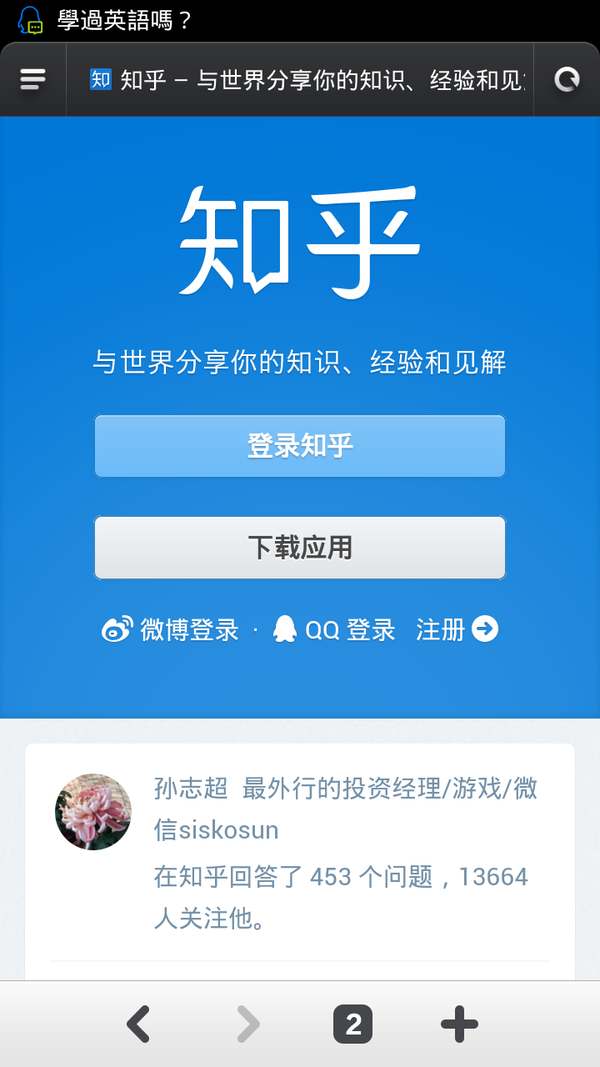Screen dimensions: 600x1067
Task: Go back to the previous page
Action: tap(138, 1024)
